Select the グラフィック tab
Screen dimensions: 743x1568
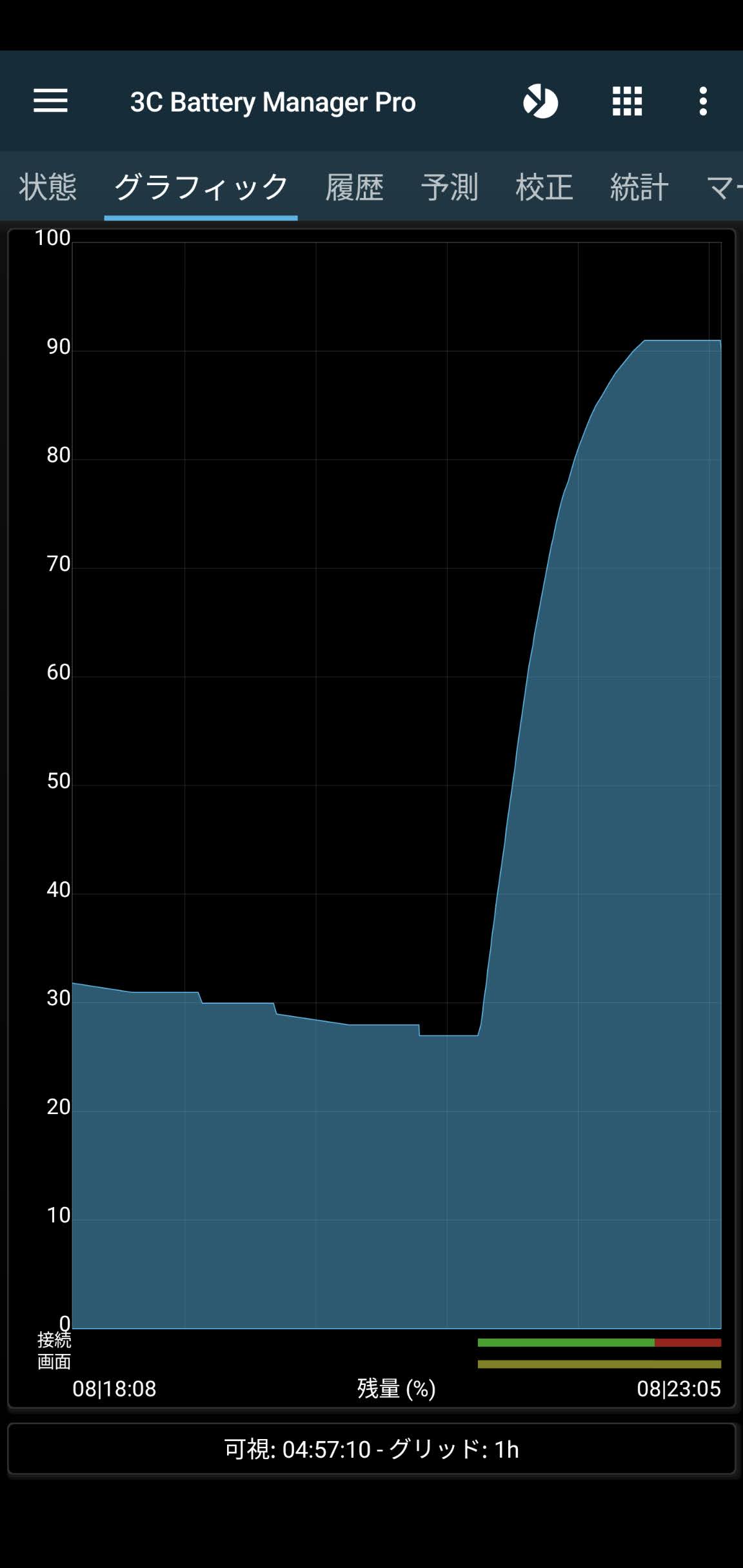[201, 188]
